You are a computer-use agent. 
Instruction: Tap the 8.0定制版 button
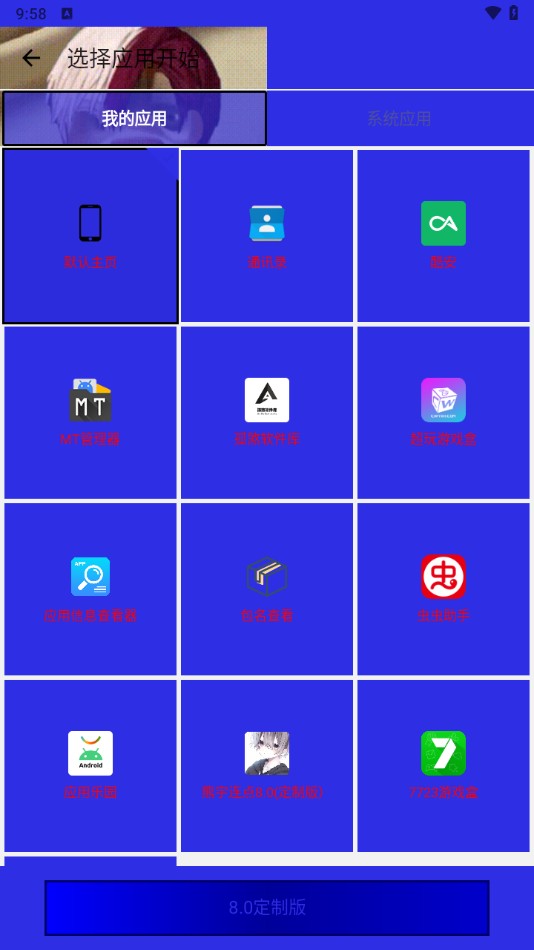[267, 908]
